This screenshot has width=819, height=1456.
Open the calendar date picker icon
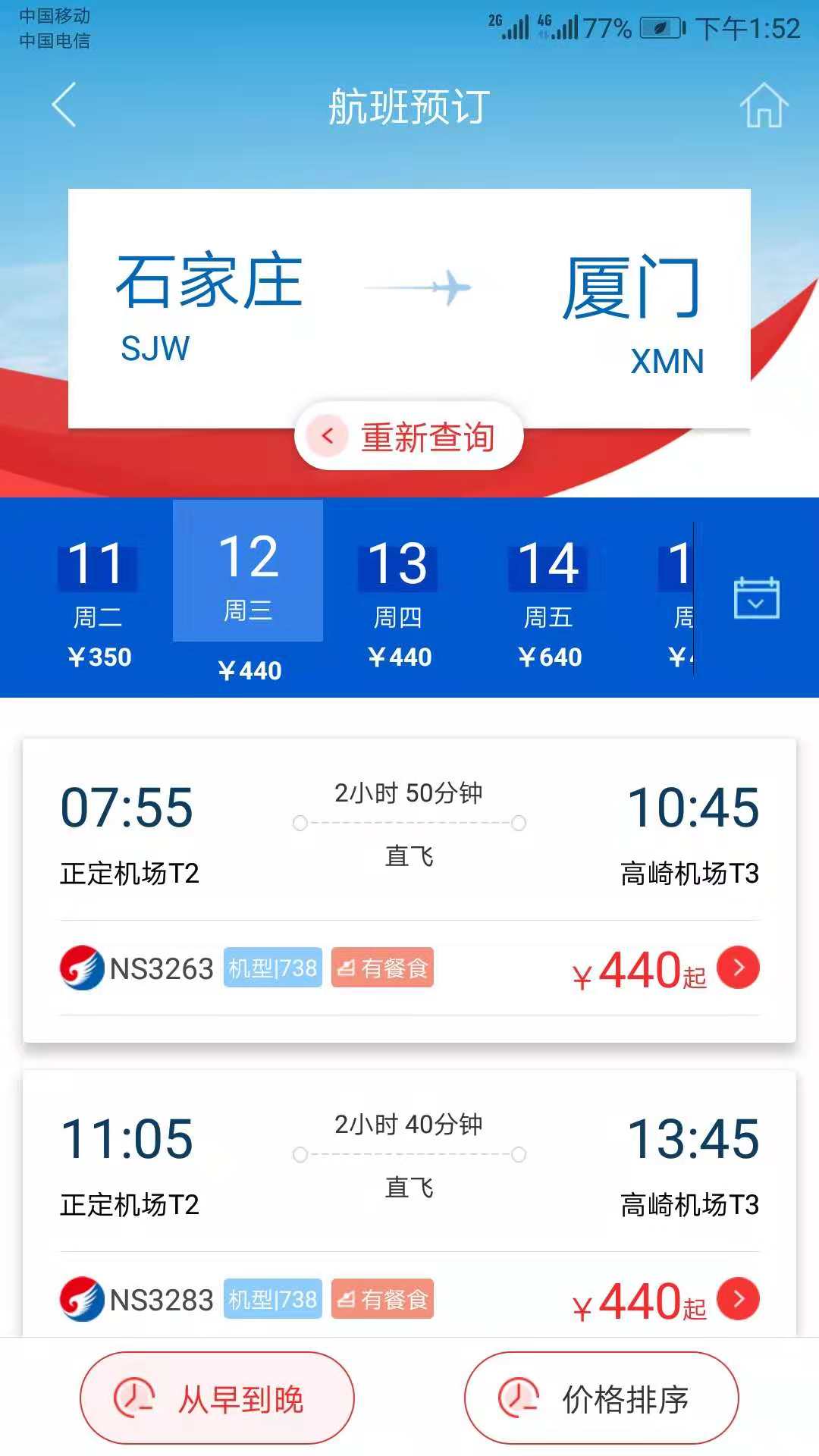click(x=756, y=597)
